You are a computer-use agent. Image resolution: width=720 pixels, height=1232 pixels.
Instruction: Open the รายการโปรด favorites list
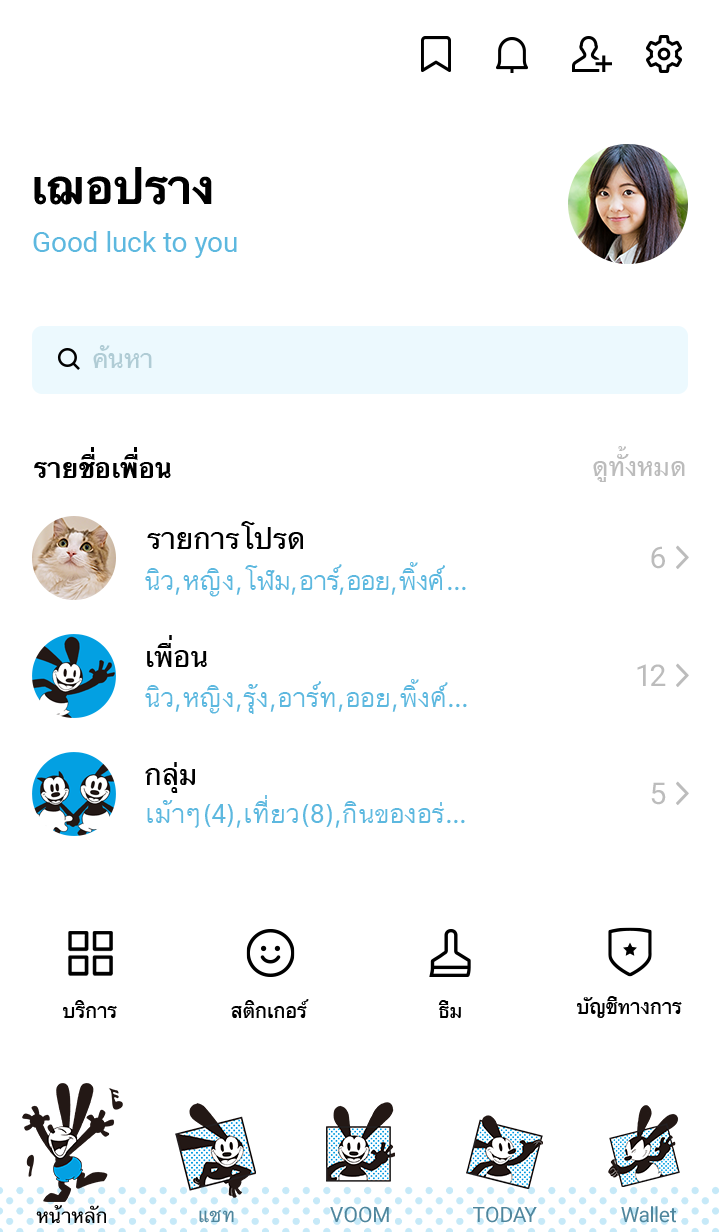coord(360,558)
